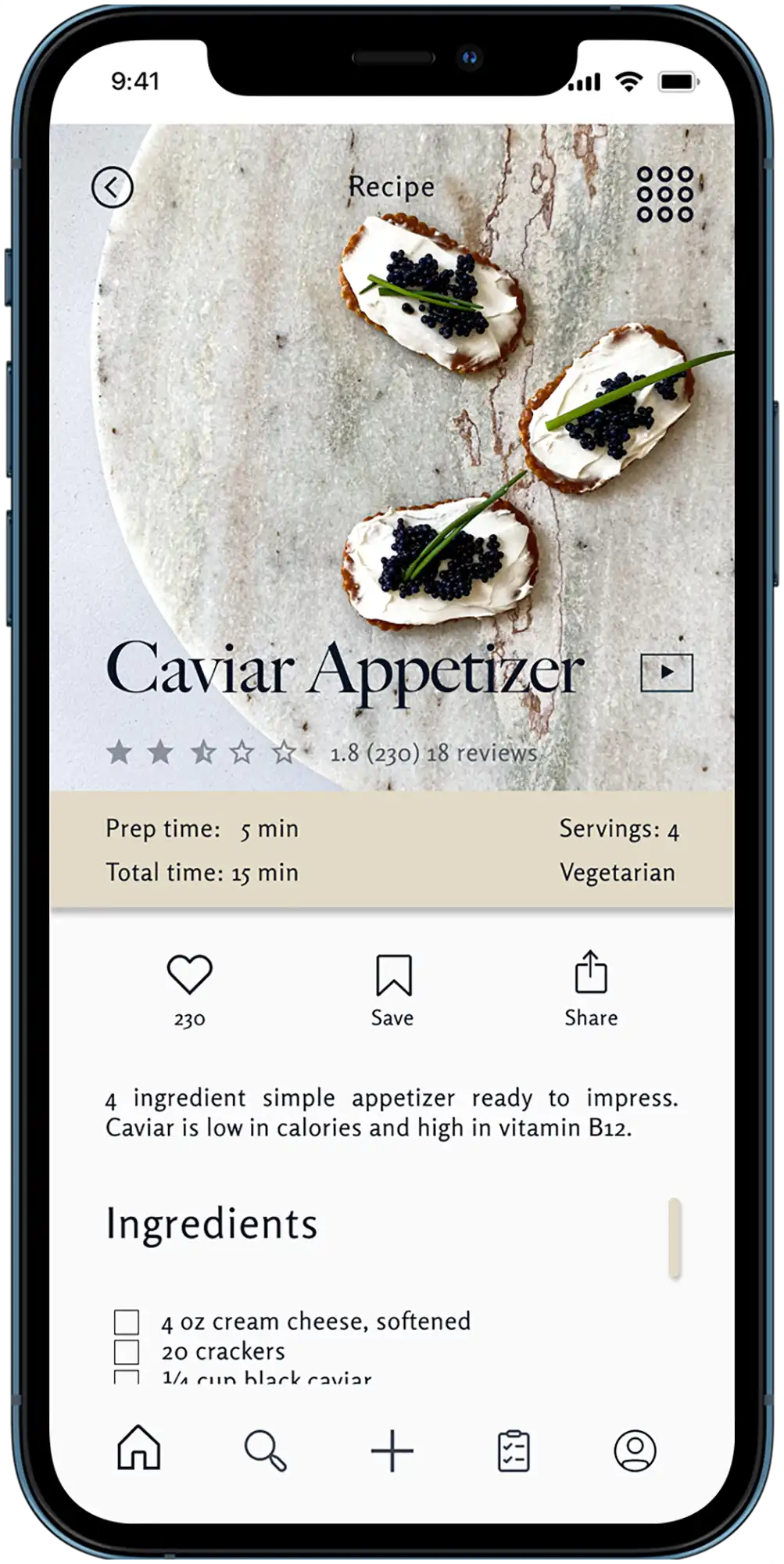784x1564 pixels.
Task: Share the Caviar Appetizer recipe
Action: (591, 974)
